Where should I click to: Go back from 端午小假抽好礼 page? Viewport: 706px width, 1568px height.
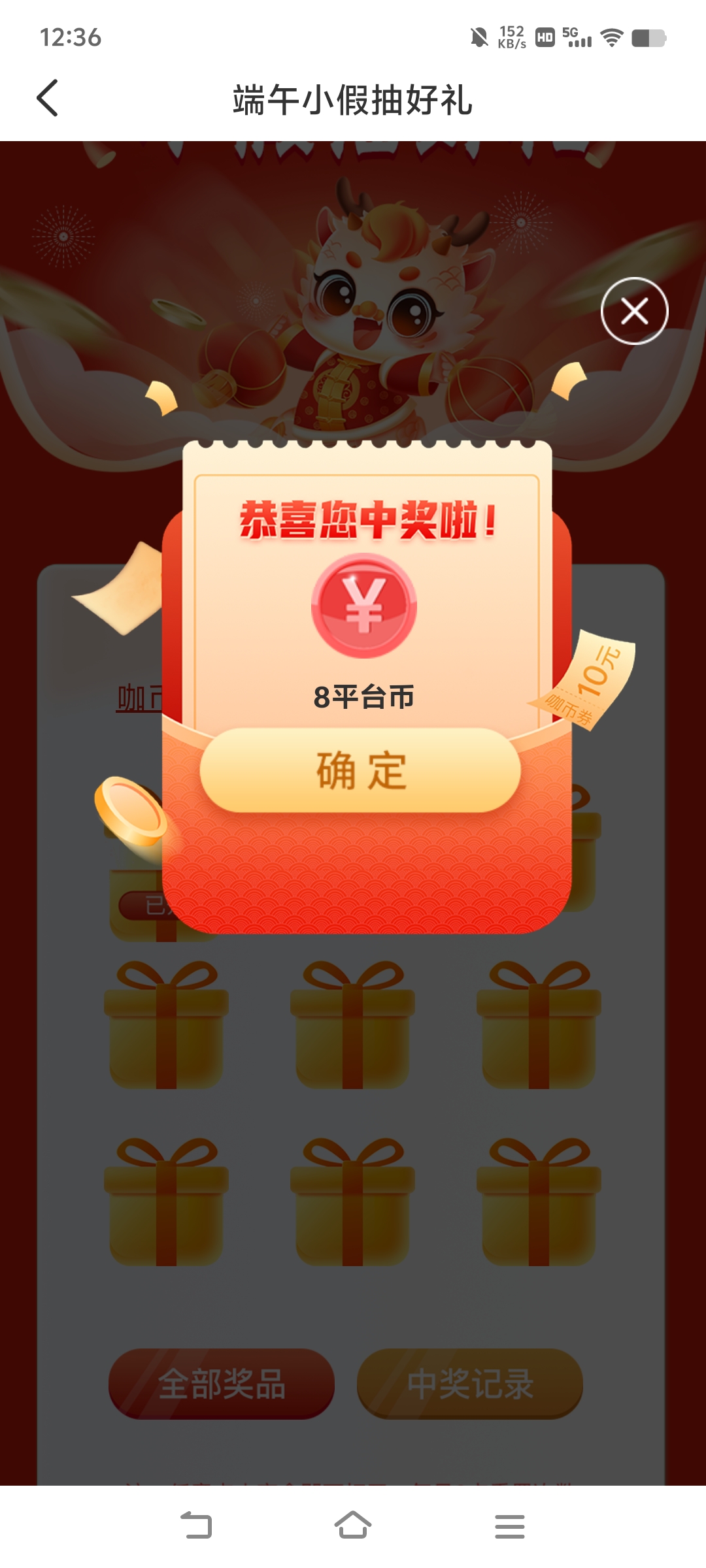tap(48, 99)
